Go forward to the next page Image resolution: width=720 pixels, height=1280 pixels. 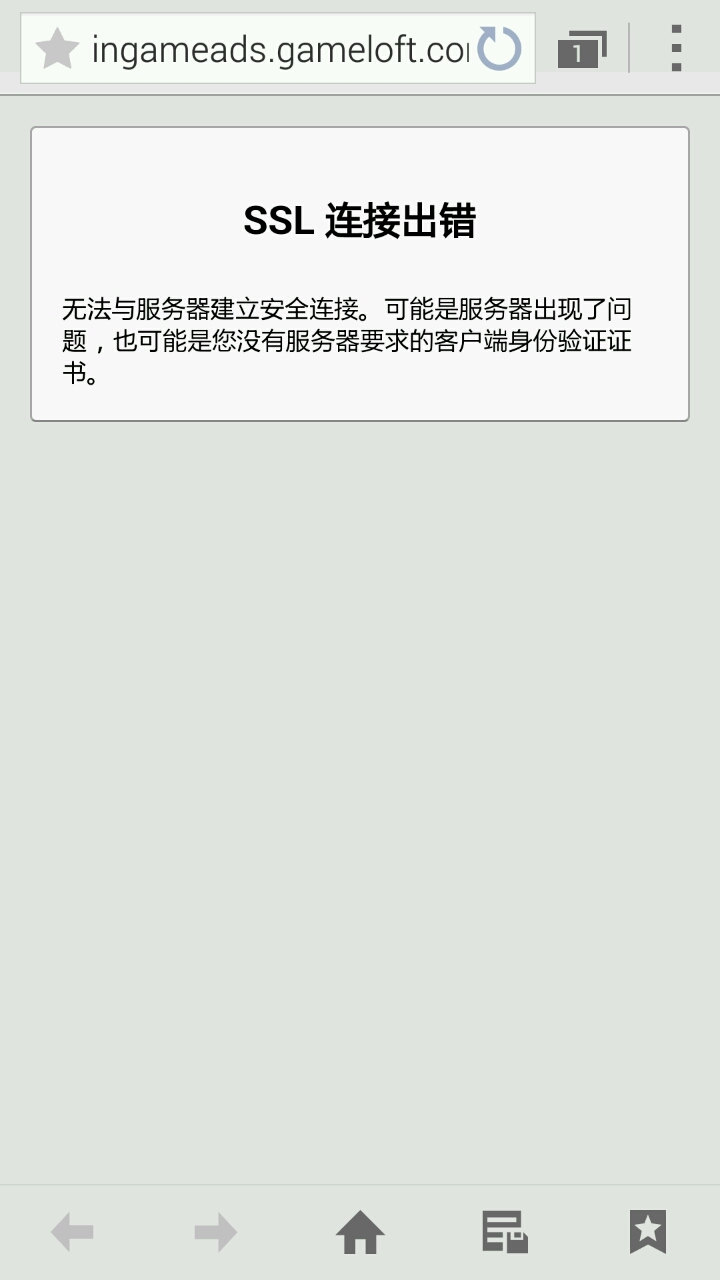(x=216, y=1232)
